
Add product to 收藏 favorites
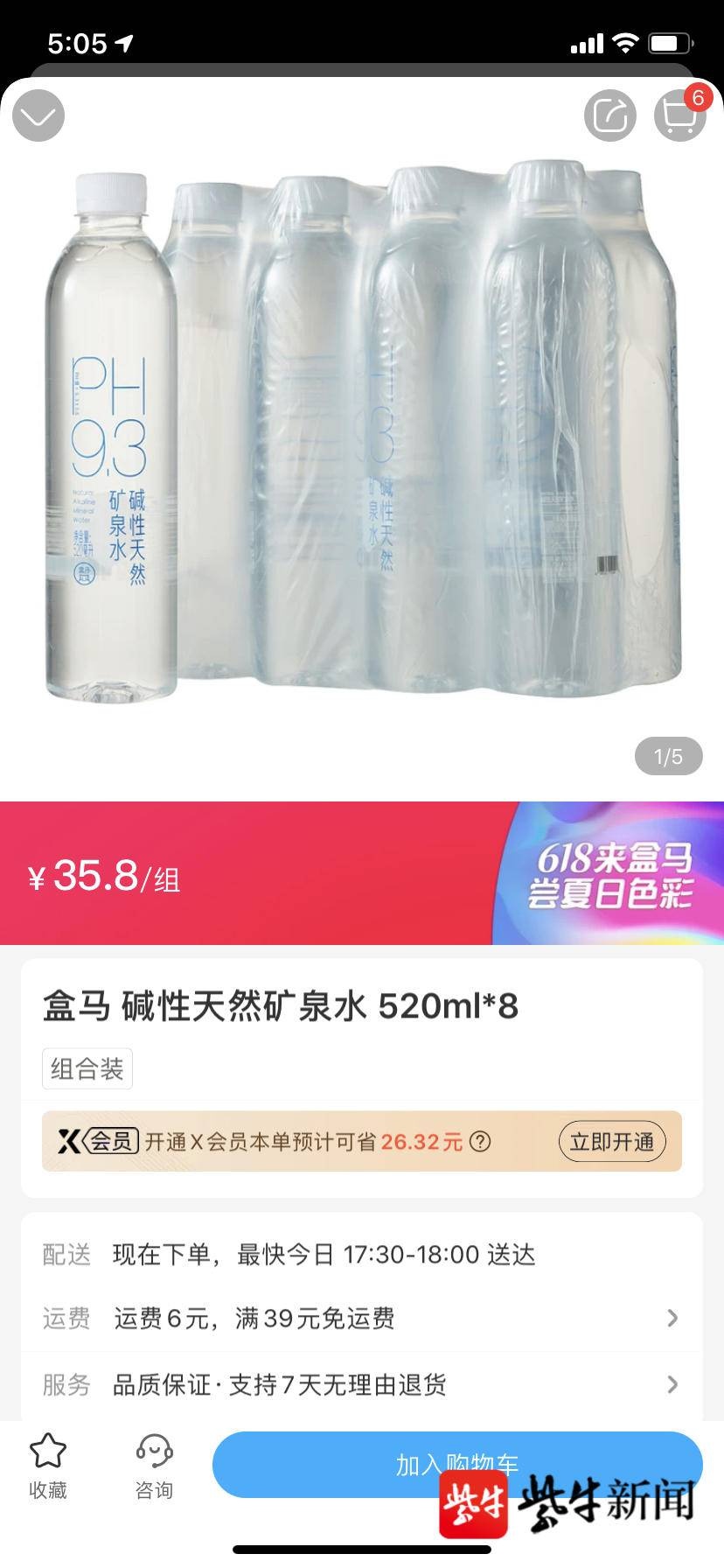coord(48,1466)
